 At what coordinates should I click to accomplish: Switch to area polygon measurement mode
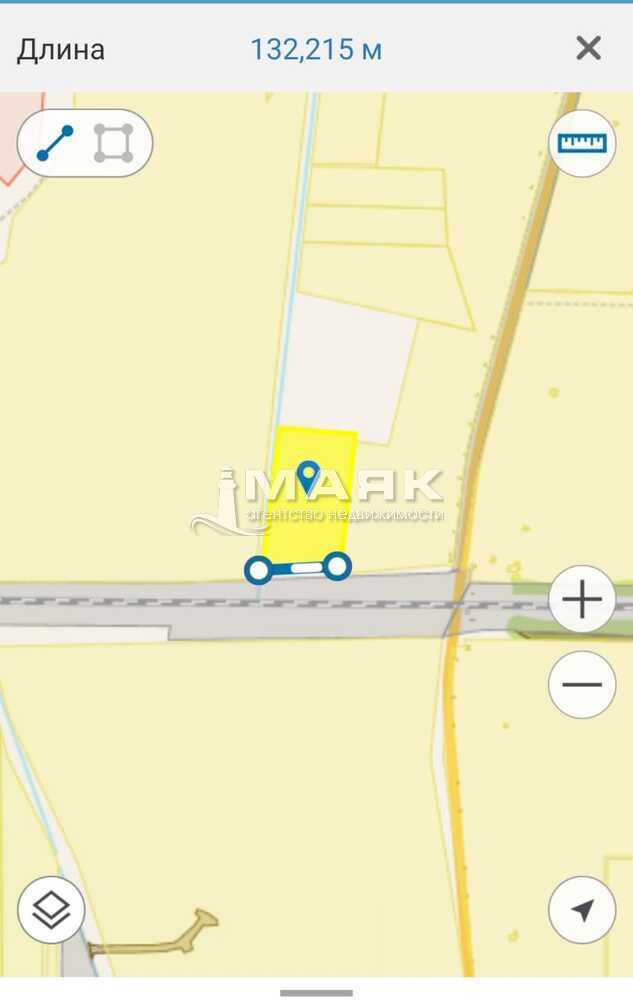click(x=113, y=144)
